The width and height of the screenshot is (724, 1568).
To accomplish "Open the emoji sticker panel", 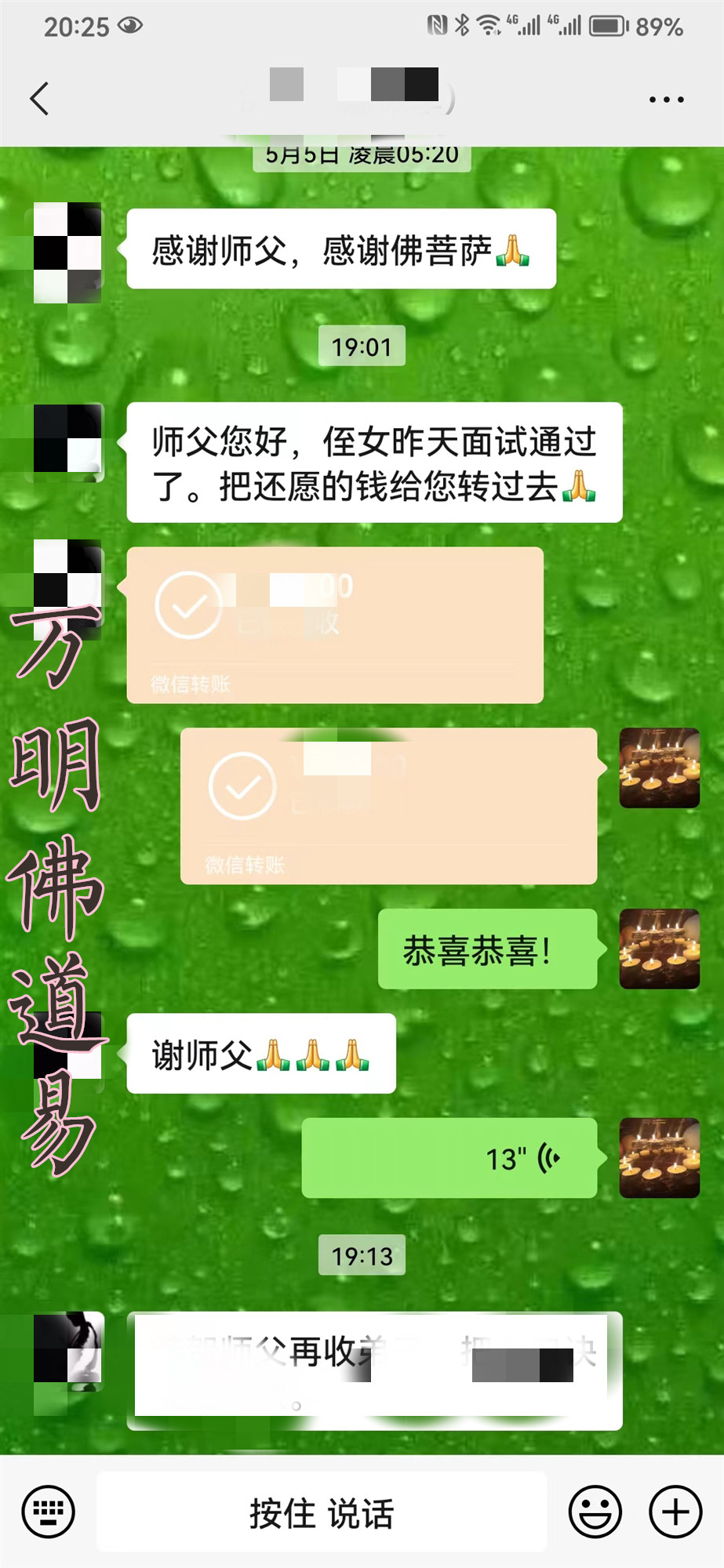I will coord(595,1512).
